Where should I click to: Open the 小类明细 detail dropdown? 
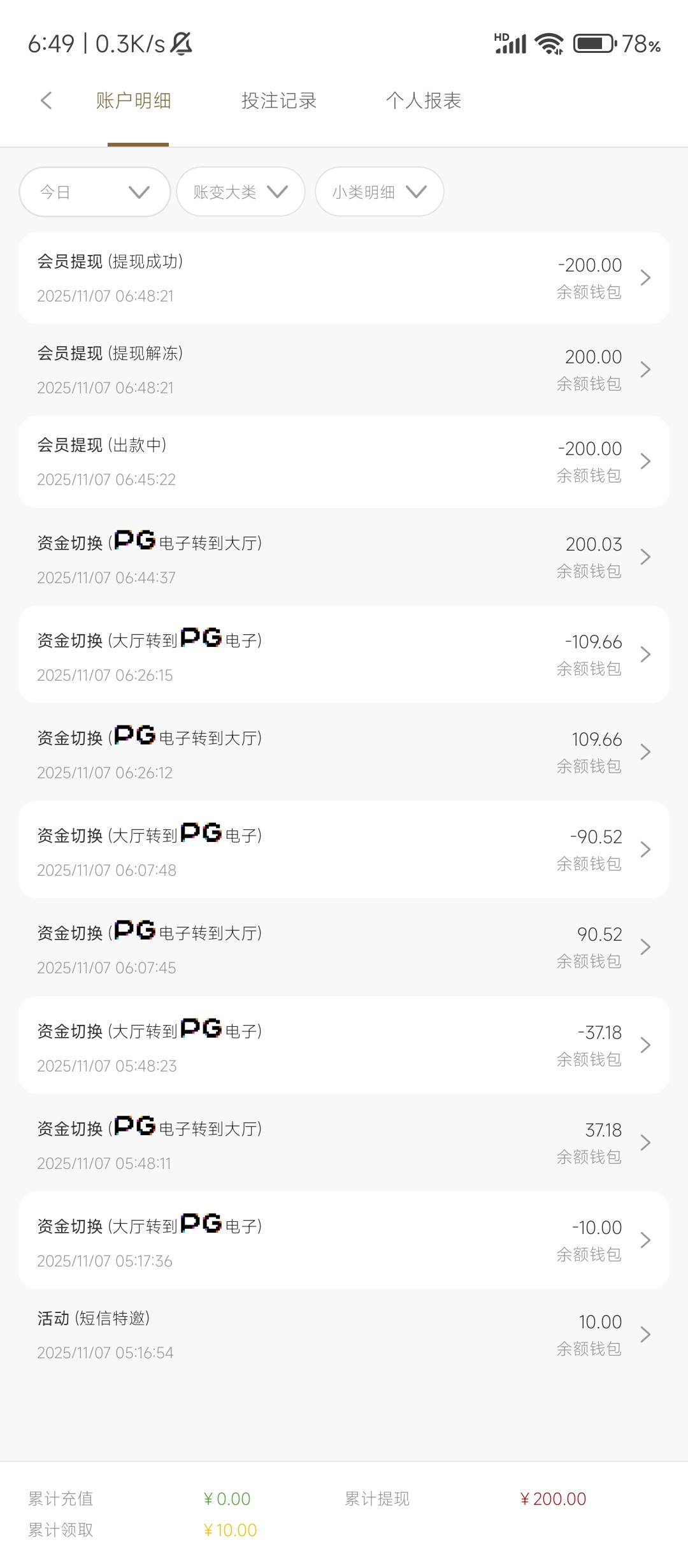(x=378, y=191)
